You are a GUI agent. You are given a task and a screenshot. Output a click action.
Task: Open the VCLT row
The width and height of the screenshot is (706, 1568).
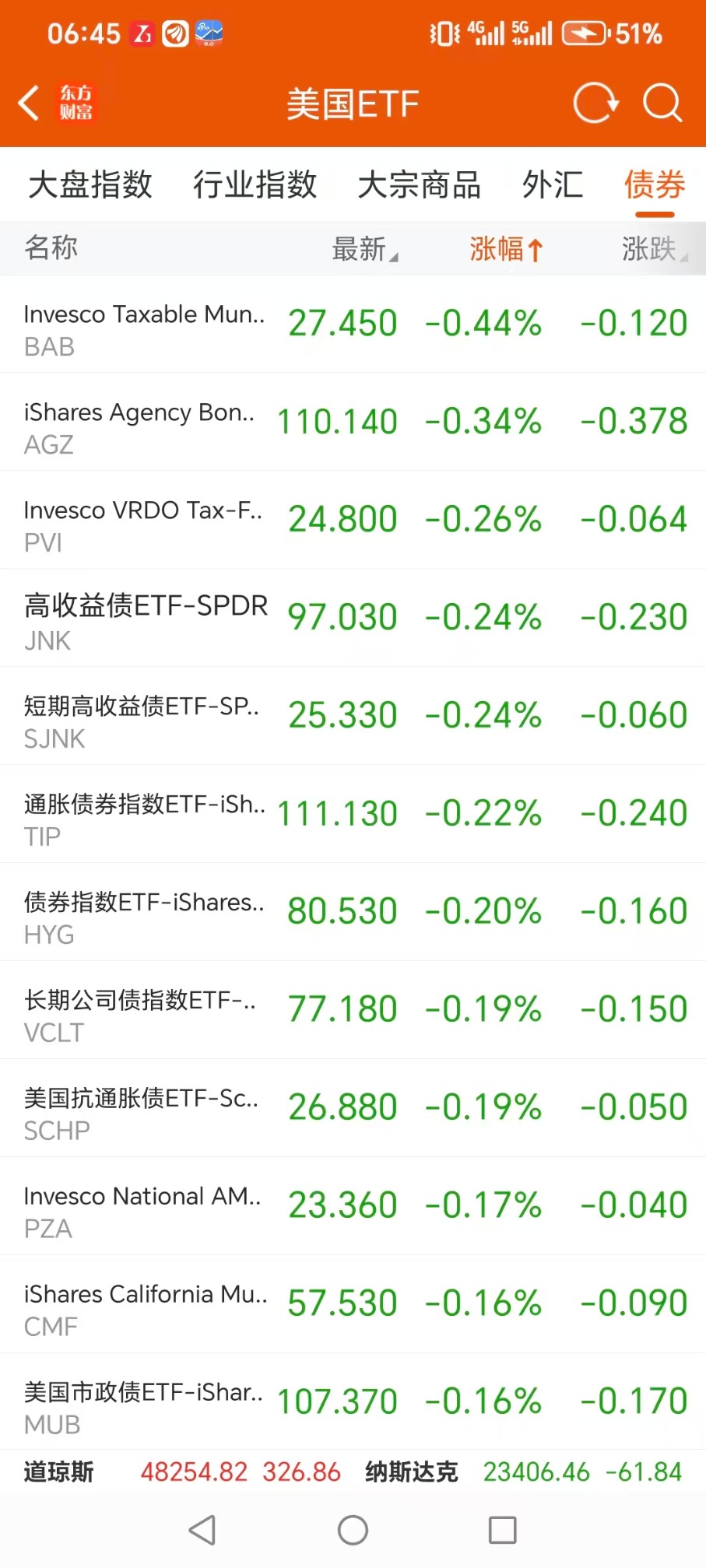point(353,1011)
